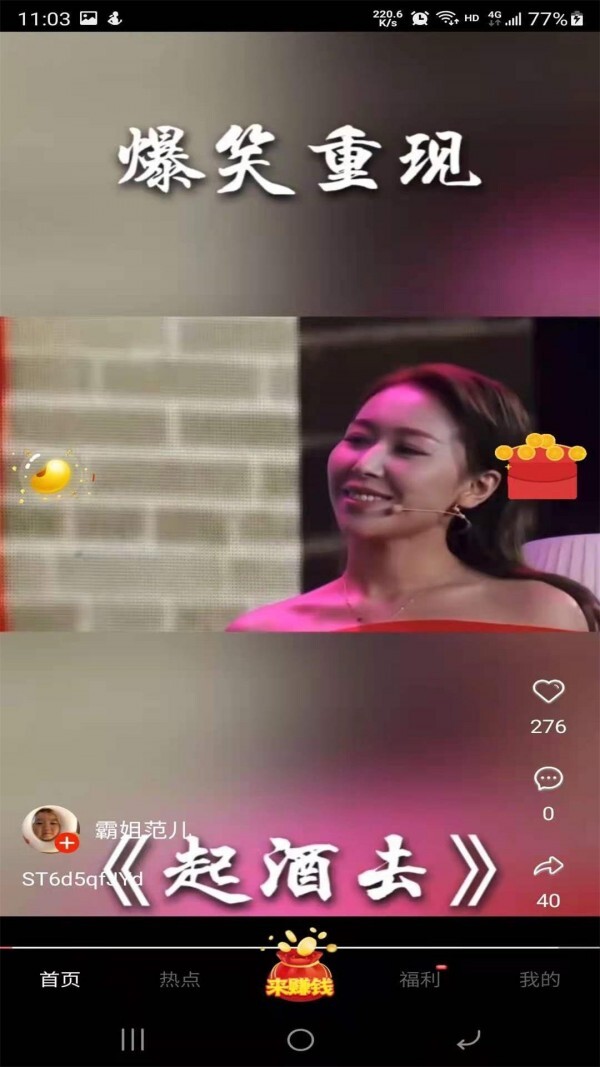Image resolution: width=600 pixels, height=1067 pixels.
Task: Like this video with the heart icon
Action: click(548, 691)
